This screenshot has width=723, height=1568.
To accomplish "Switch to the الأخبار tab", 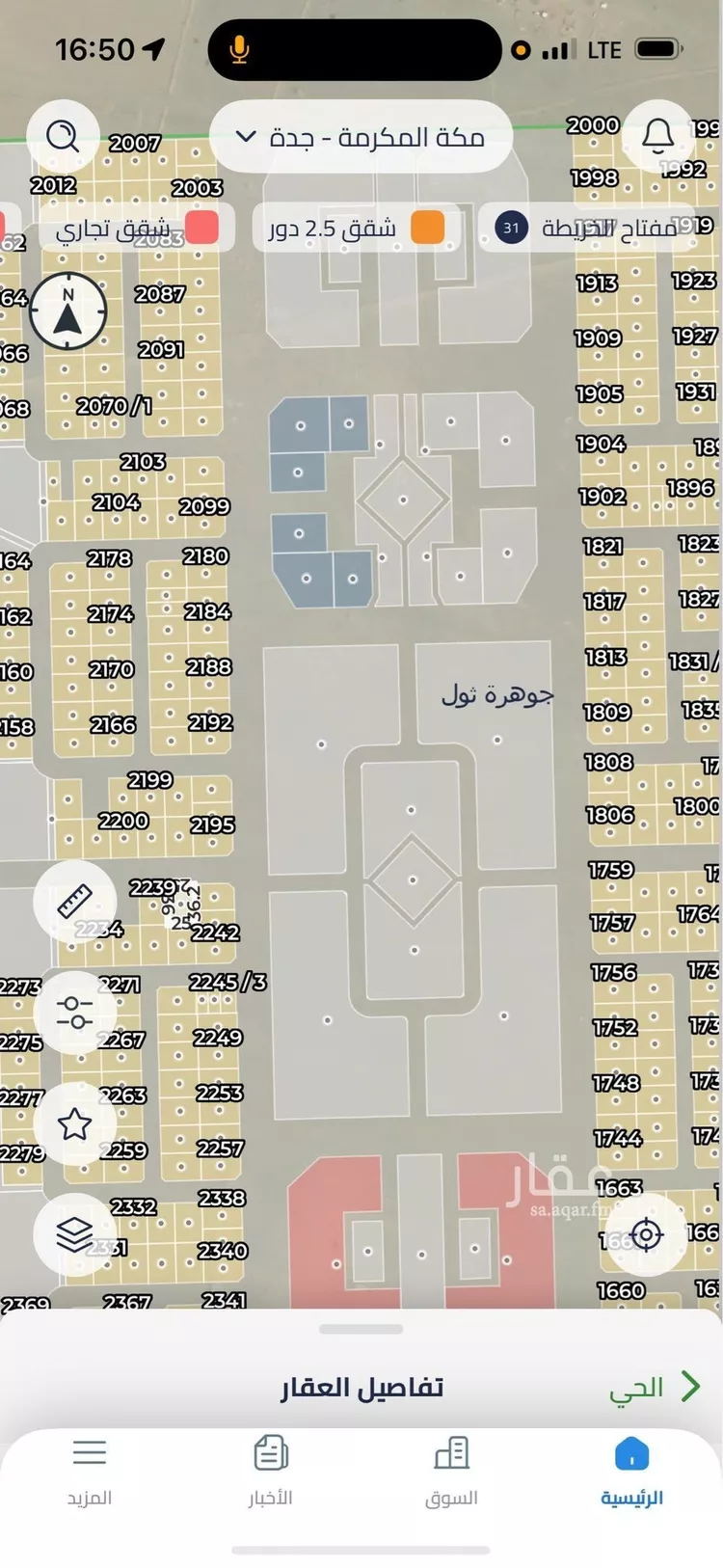I will pyautogui.click(x=270, y=1471).
